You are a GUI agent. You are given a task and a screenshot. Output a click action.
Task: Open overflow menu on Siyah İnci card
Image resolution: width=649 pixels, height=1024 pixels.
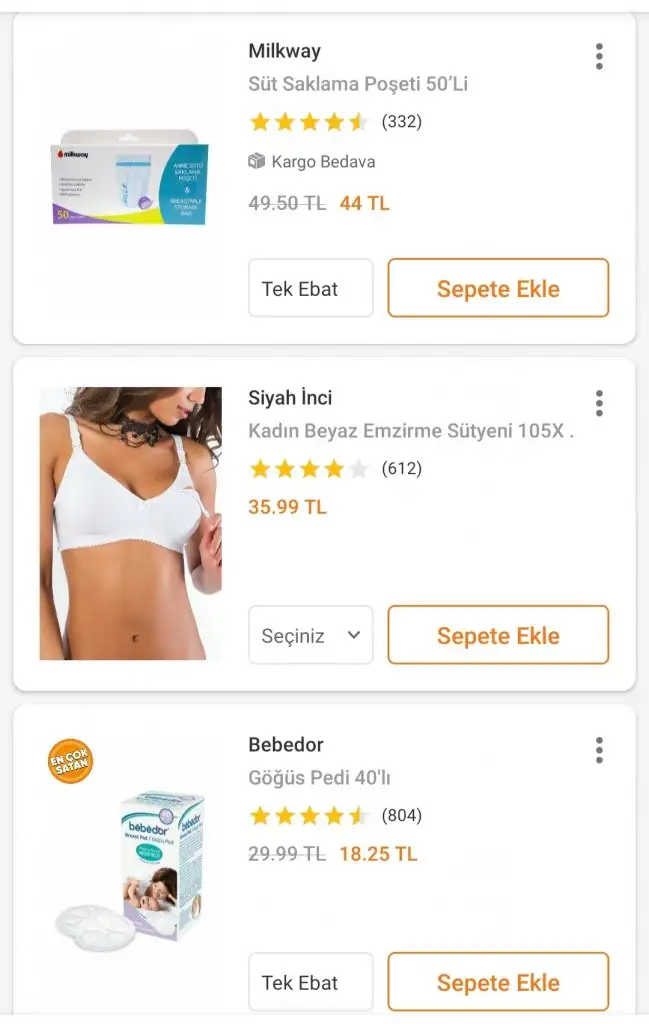[599, 403]
